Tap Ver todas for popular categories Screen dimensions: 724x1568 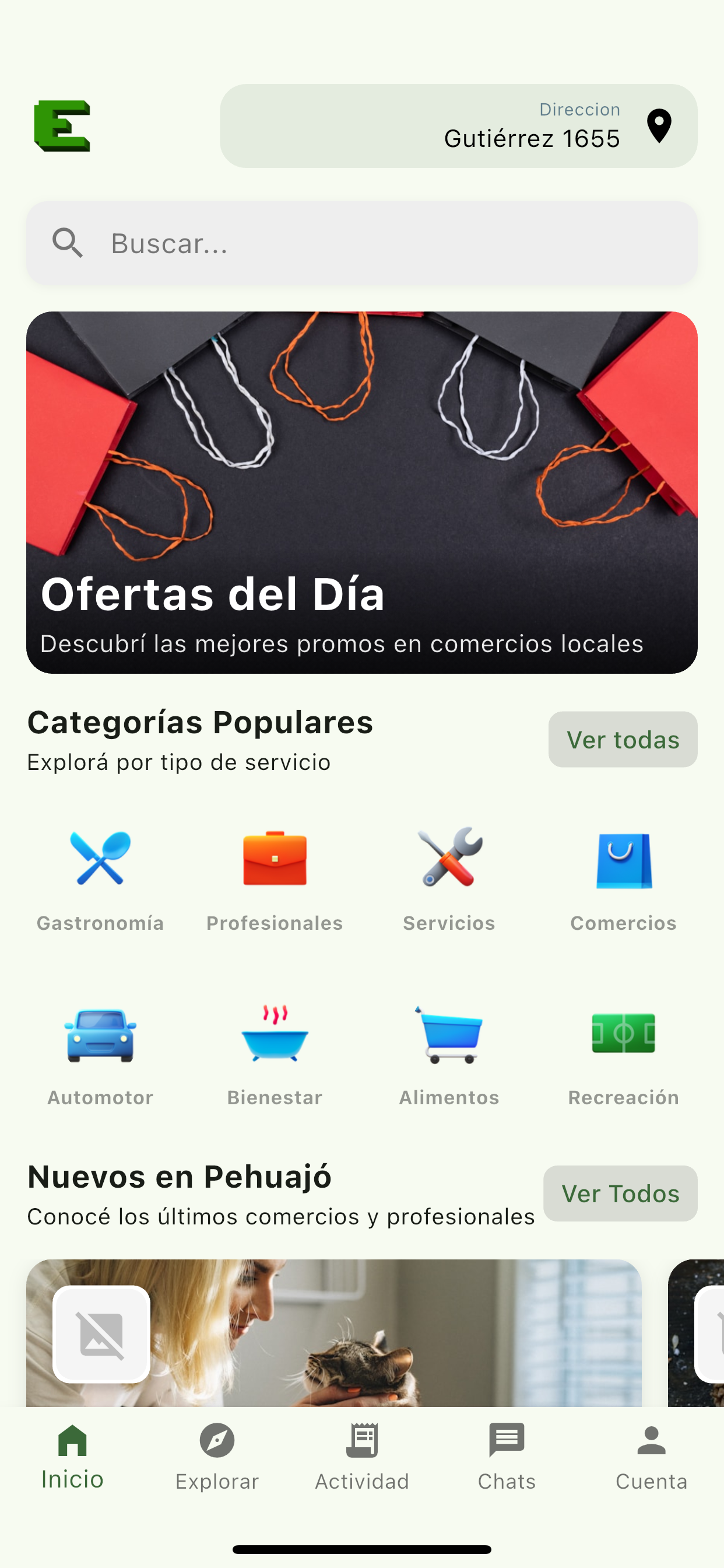click(623, 740)
